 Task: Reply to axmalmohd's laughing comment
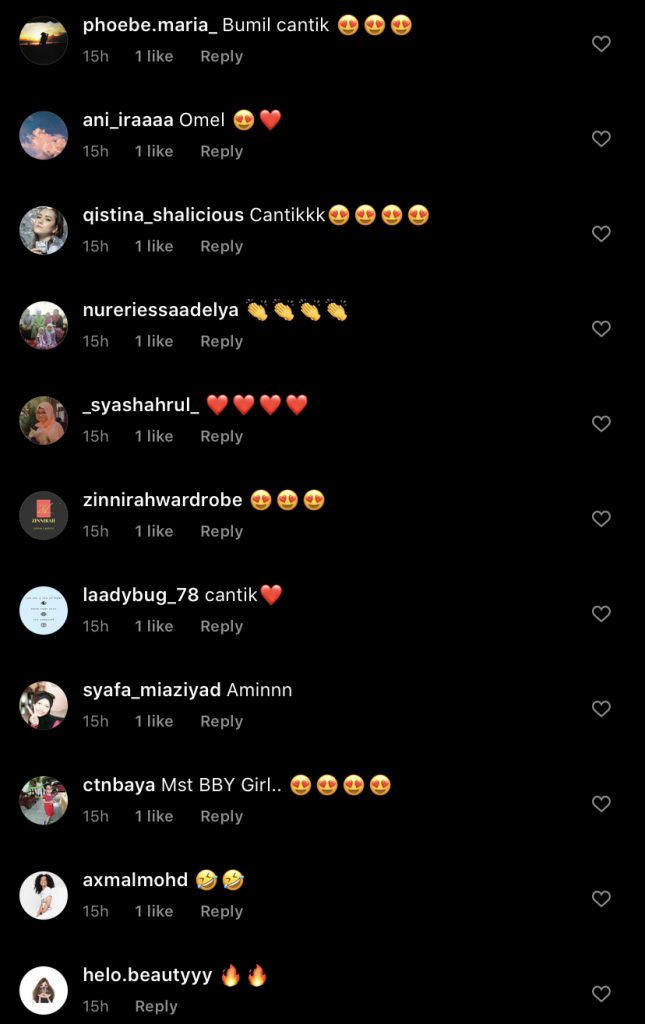[x=221, y=912]
